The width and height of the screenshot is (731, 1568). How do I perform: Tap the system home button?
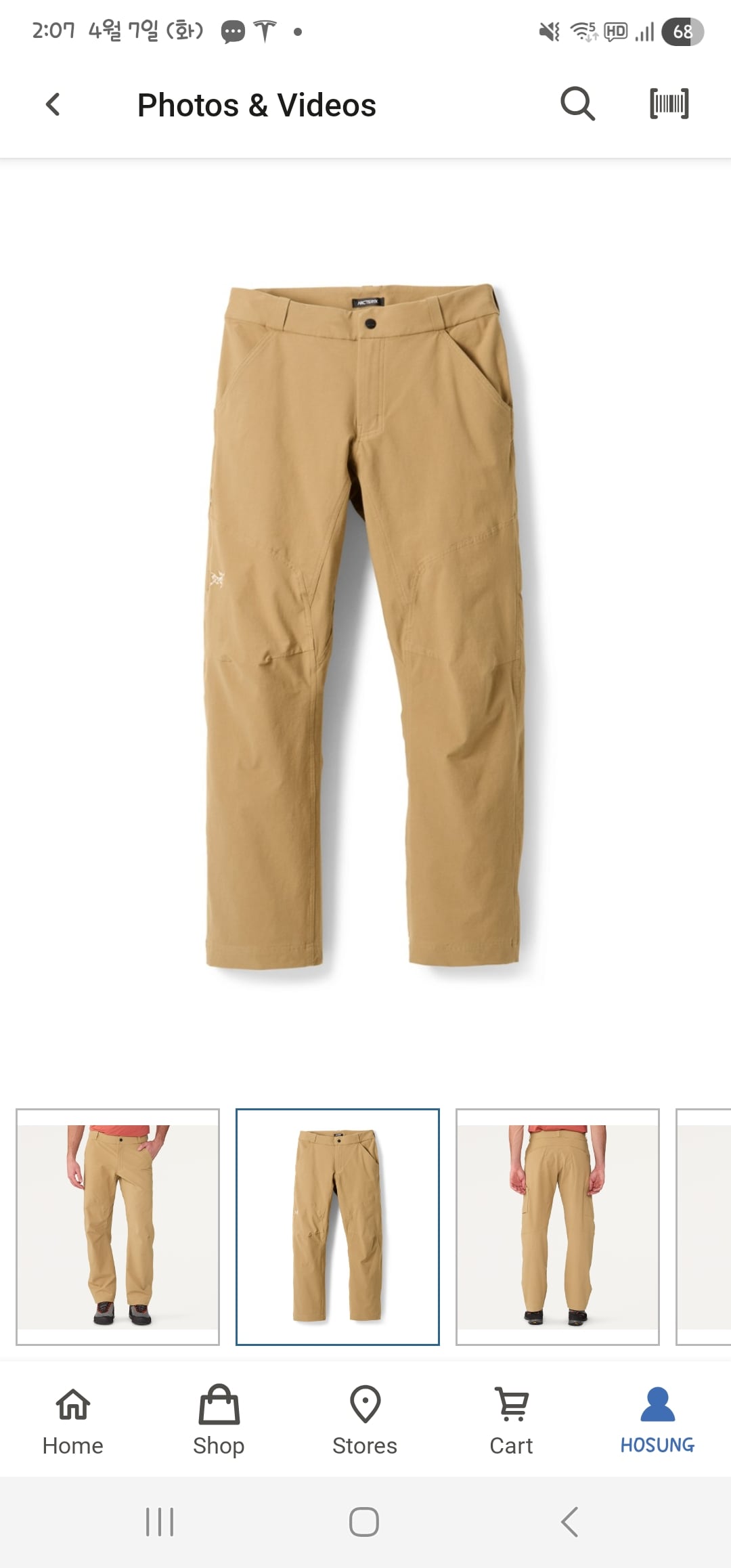pyautogui.click(x=364, y=1522)
